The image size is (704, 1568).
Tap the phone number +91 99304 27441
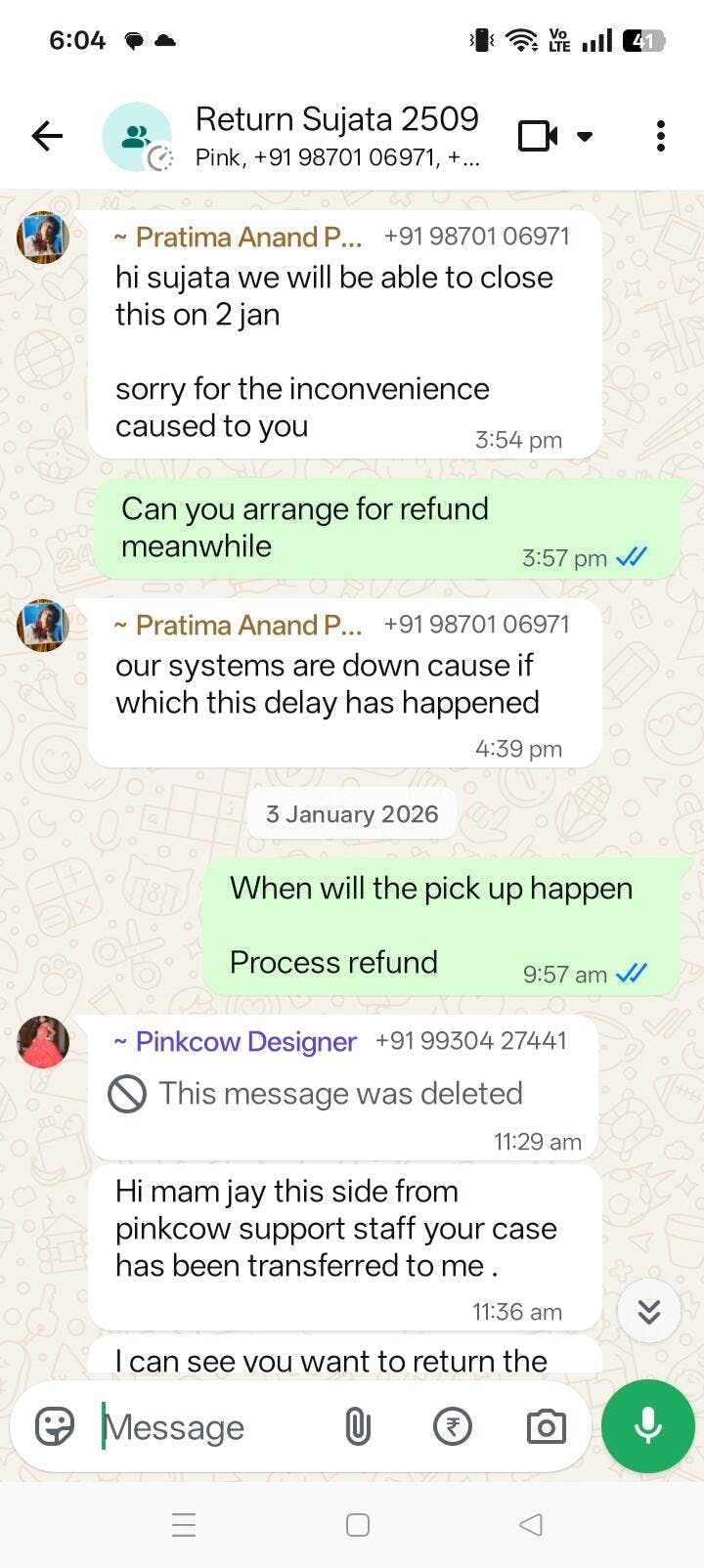click(470, 1040)
